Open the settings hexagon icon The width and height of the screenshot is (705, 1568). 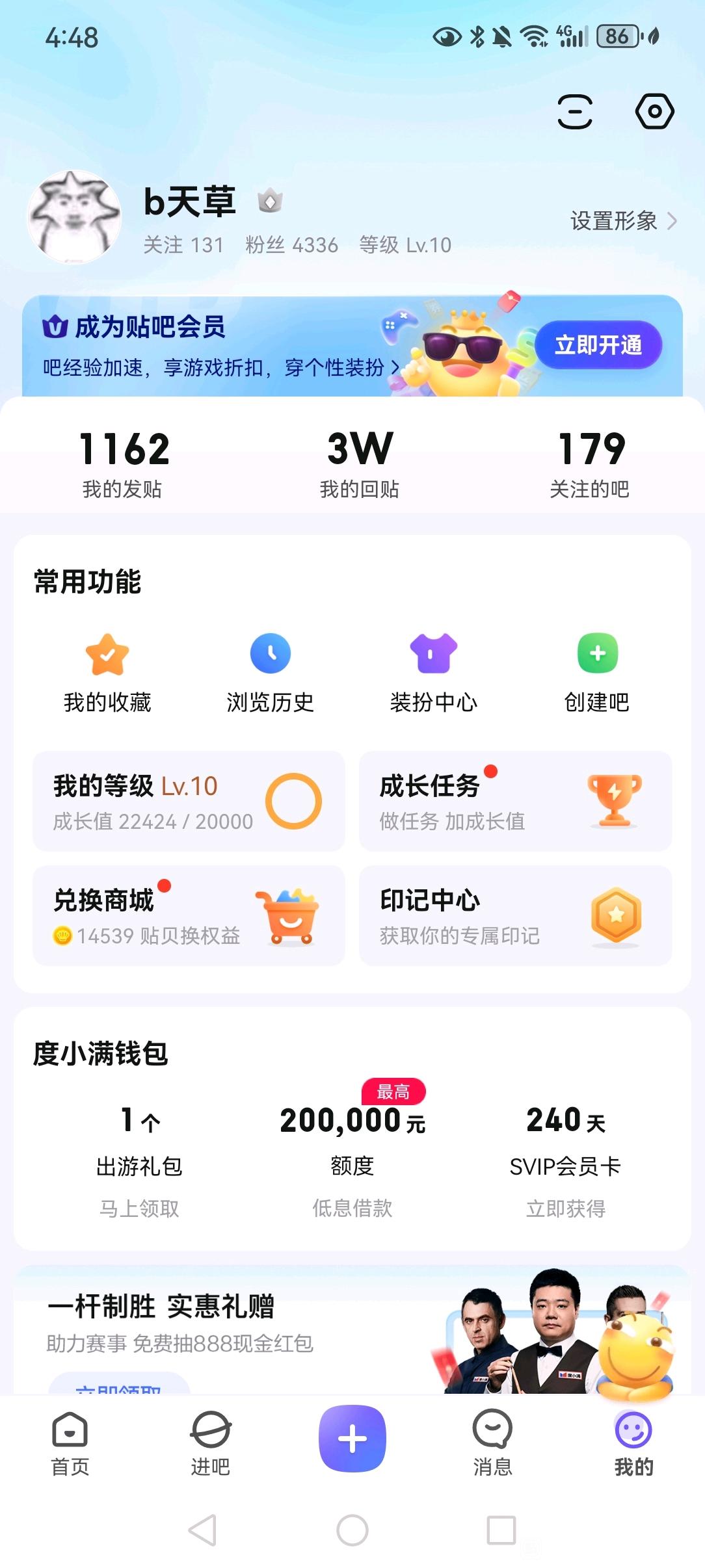[x=654, y=112]
